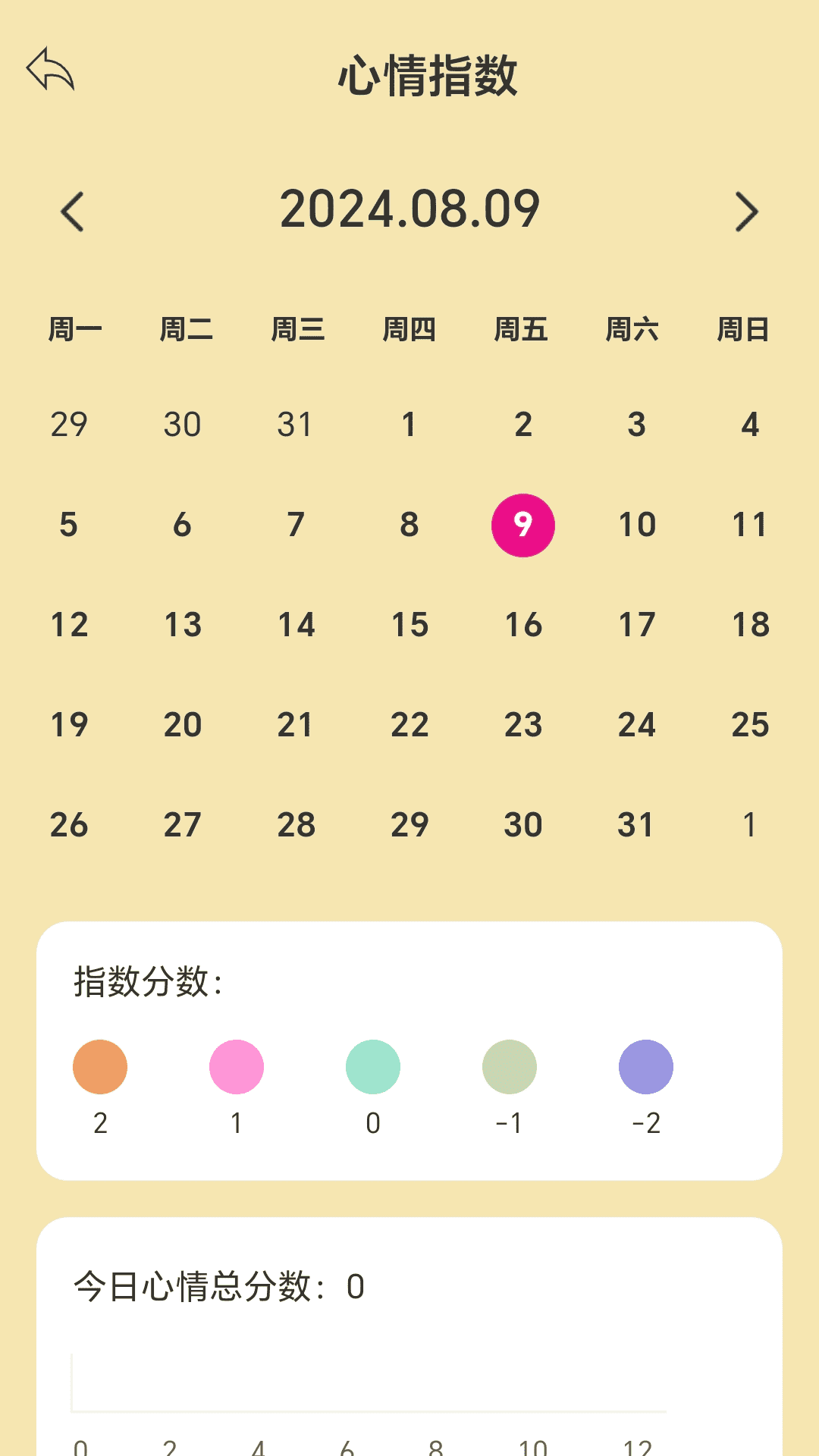This screenshot has width=819, height=1456.
Task: Select August 28 in the calendar
Action: pos(296,825)
